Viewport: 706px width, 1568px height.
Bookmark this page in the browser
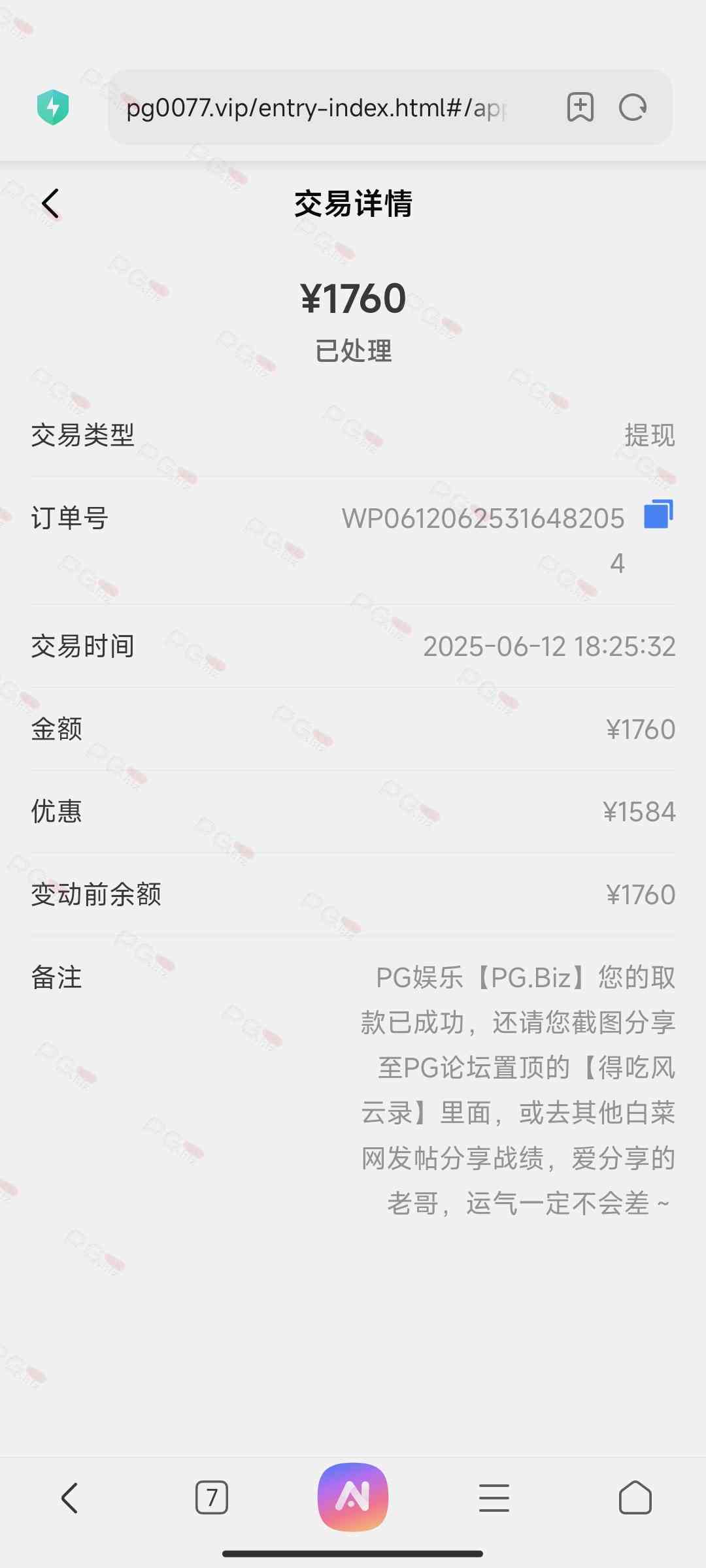580,107
